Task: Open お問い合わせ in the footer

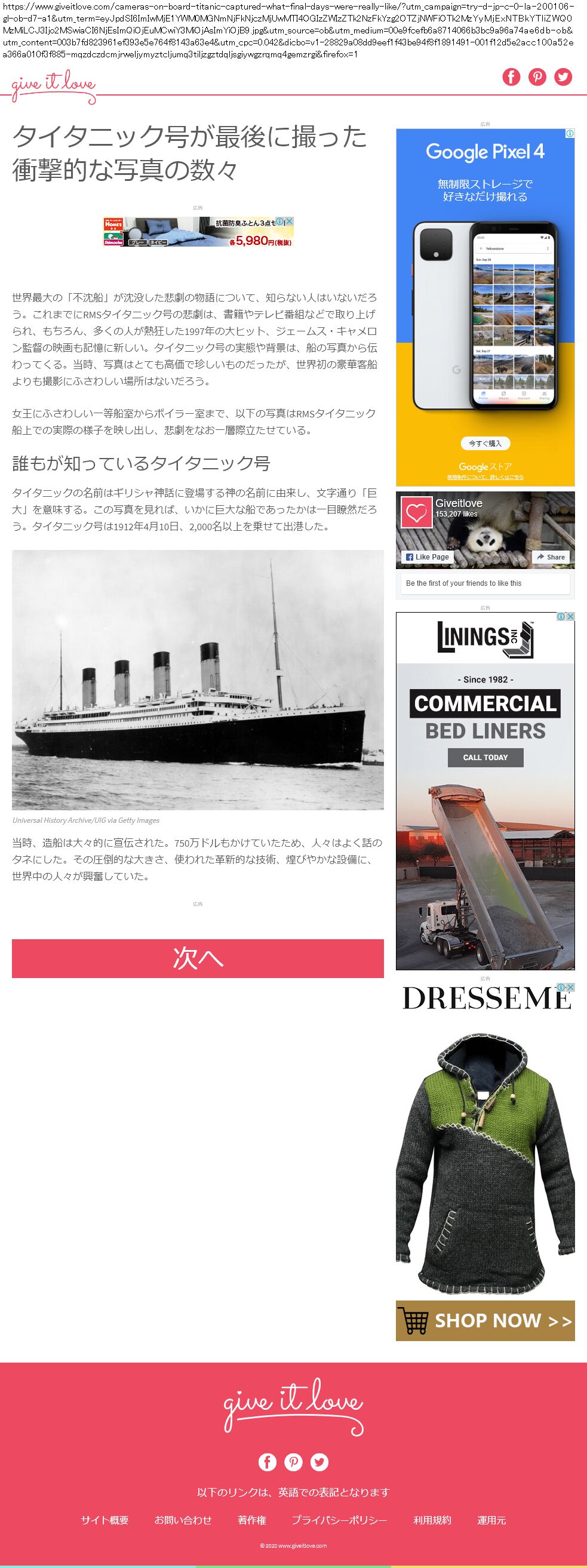Action: (183, 1520)
